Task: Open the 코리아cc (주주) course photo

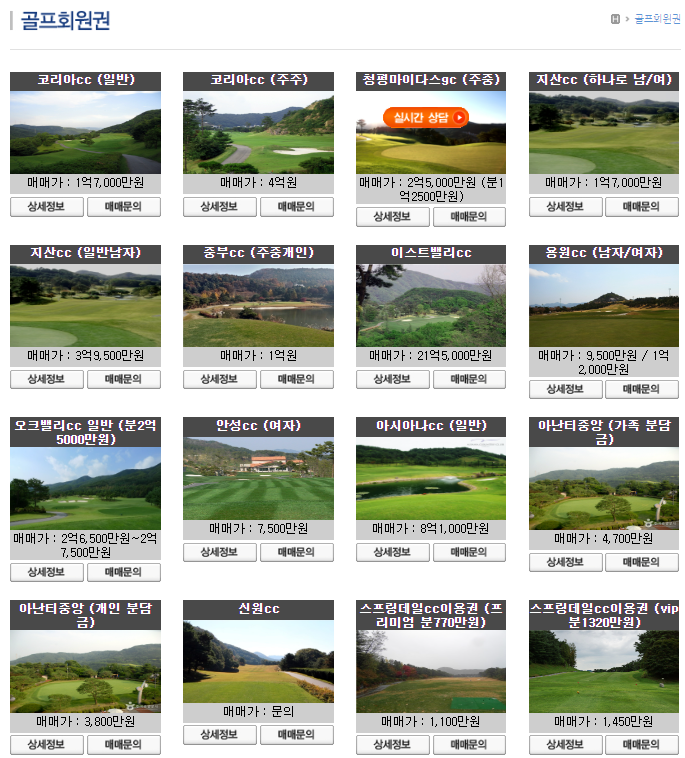Action: tap(258, 132)
